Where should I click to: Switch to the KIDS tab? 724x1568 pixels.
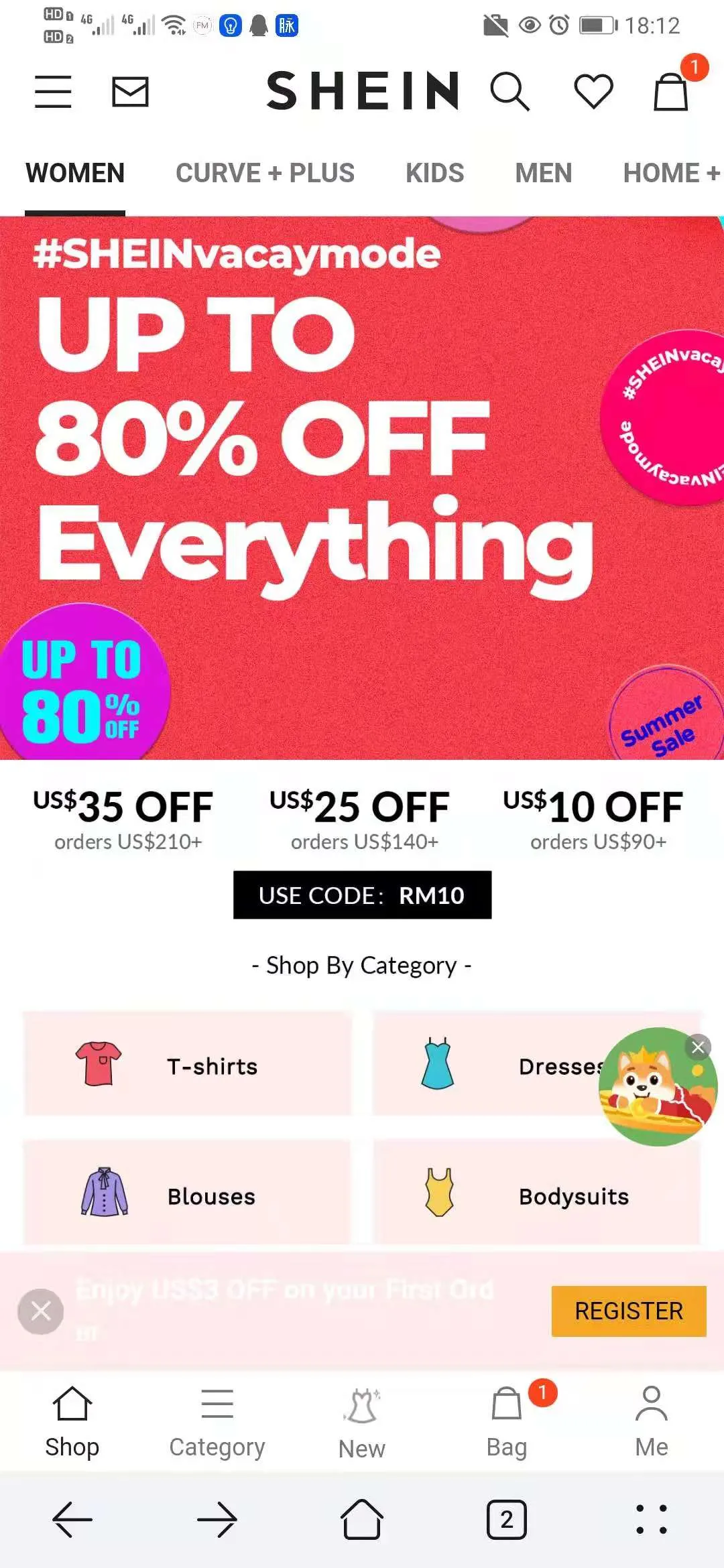(434, 173)
